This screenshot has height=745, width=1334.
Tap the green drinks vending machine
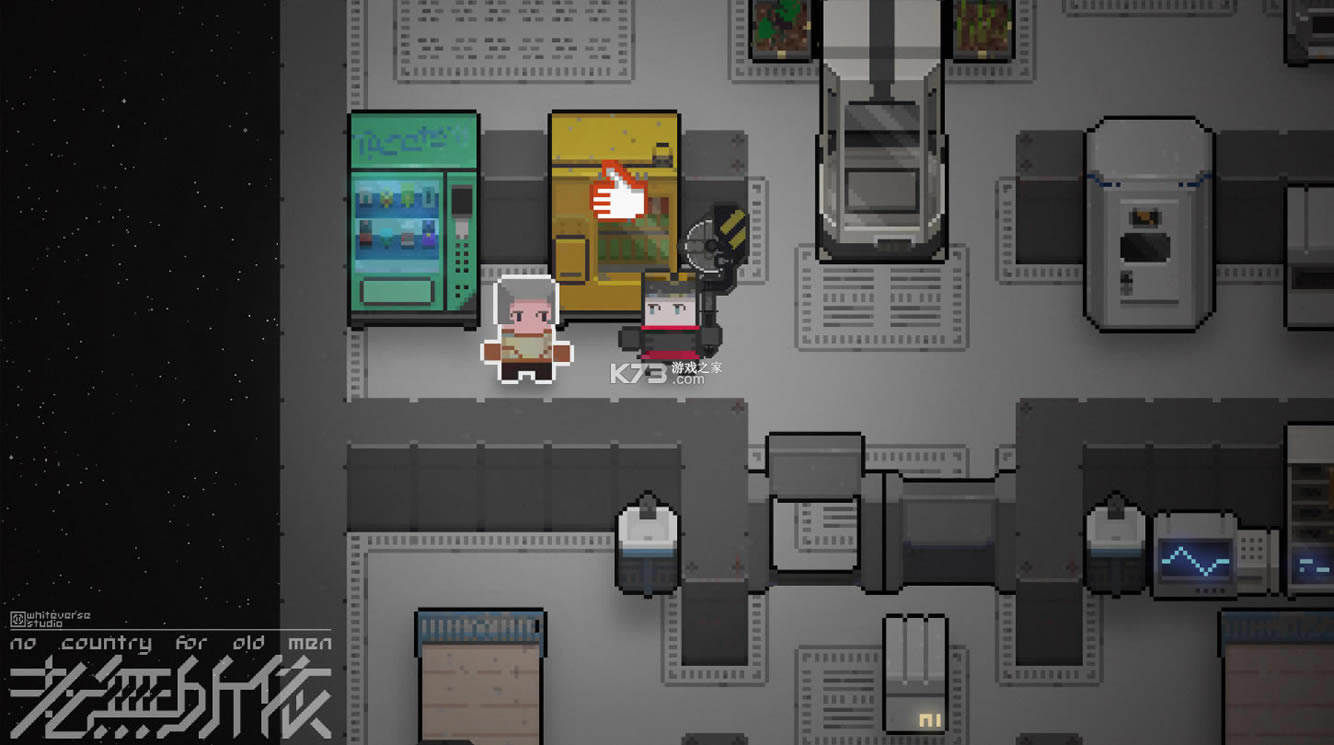coord(413,220)
